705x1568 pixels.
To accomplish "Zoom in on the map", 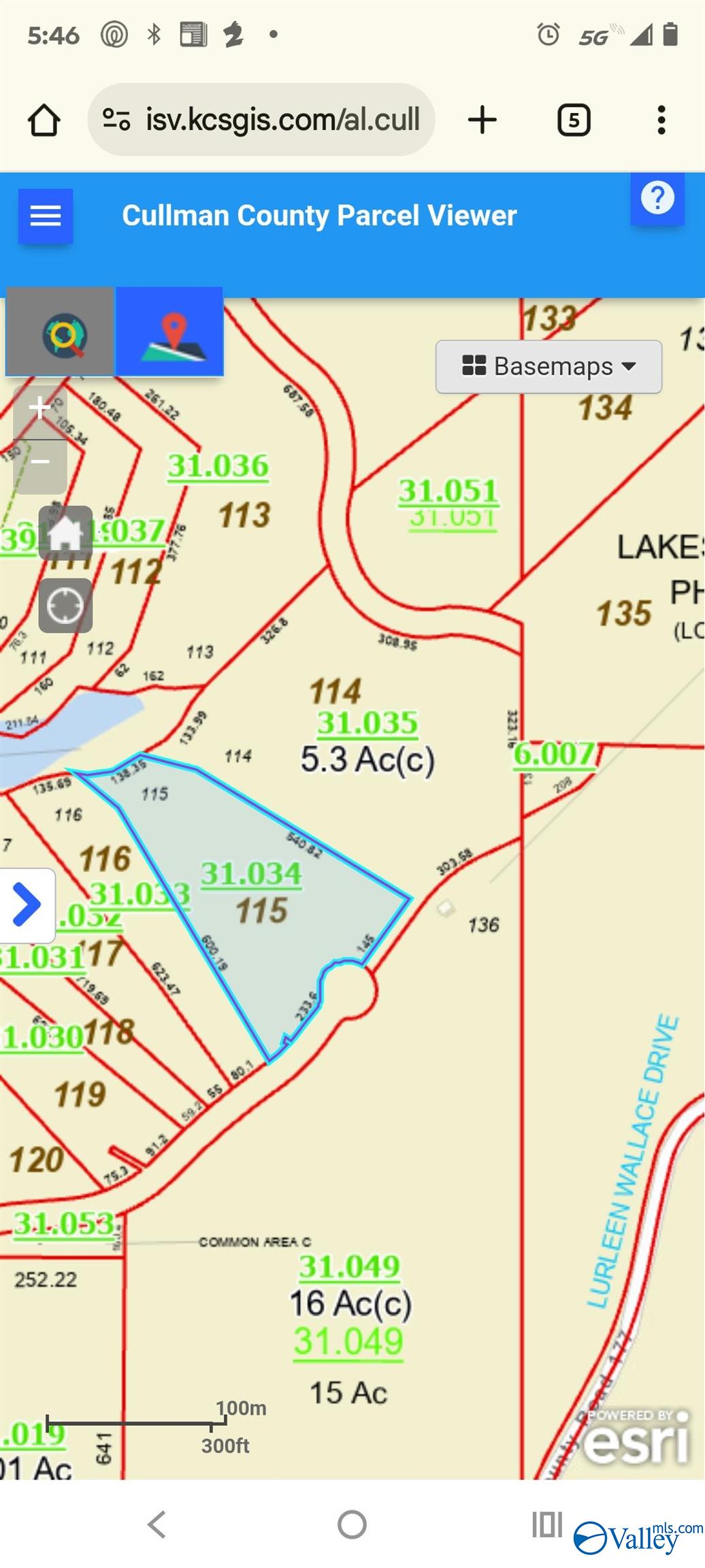I will pyautogui.click(x=40, y=409).
